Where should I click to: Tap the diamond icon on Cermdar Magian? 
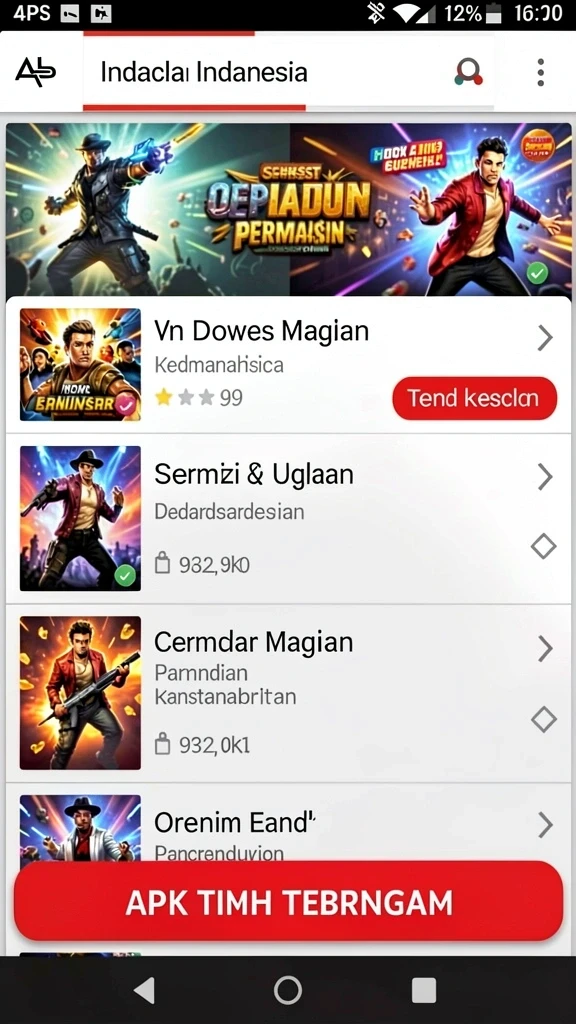543,720
